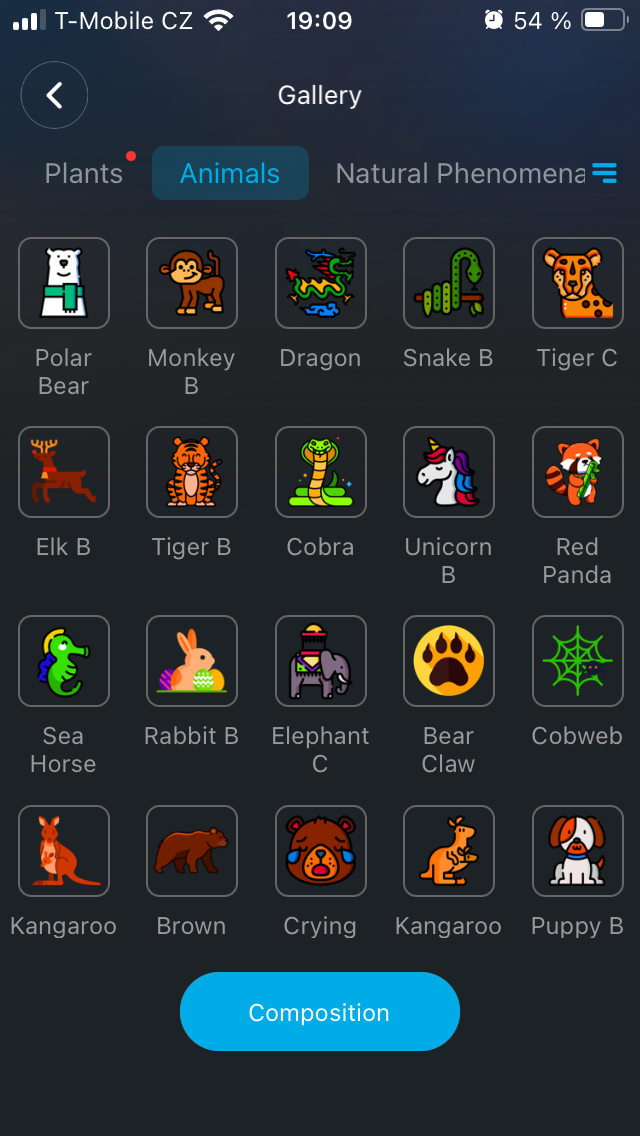The height and width of the screenshot is (1136, 640).
Task: Select the Red Panda sticker
Action: pos(577,472)
